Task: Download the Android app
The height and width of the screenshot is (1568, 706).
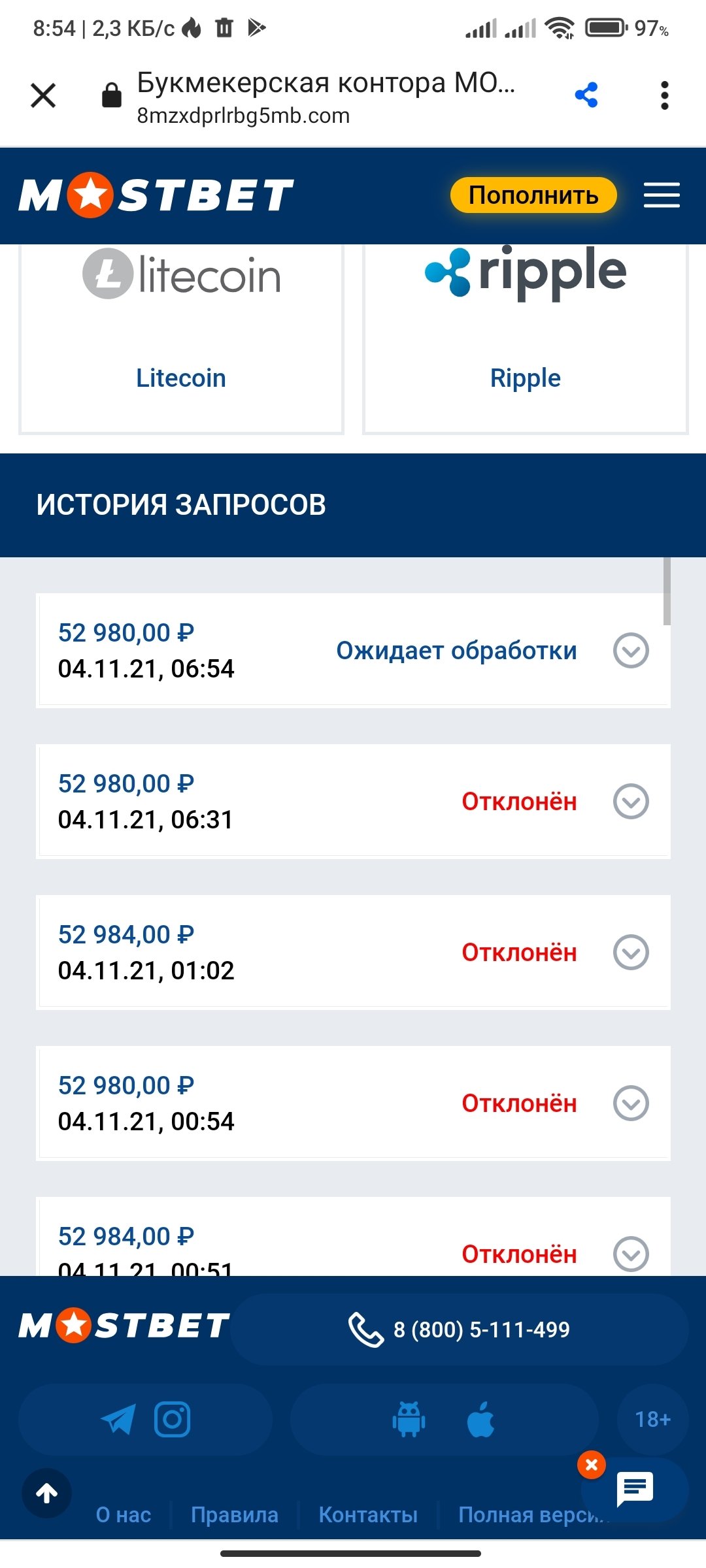Action: point(409,1419)
